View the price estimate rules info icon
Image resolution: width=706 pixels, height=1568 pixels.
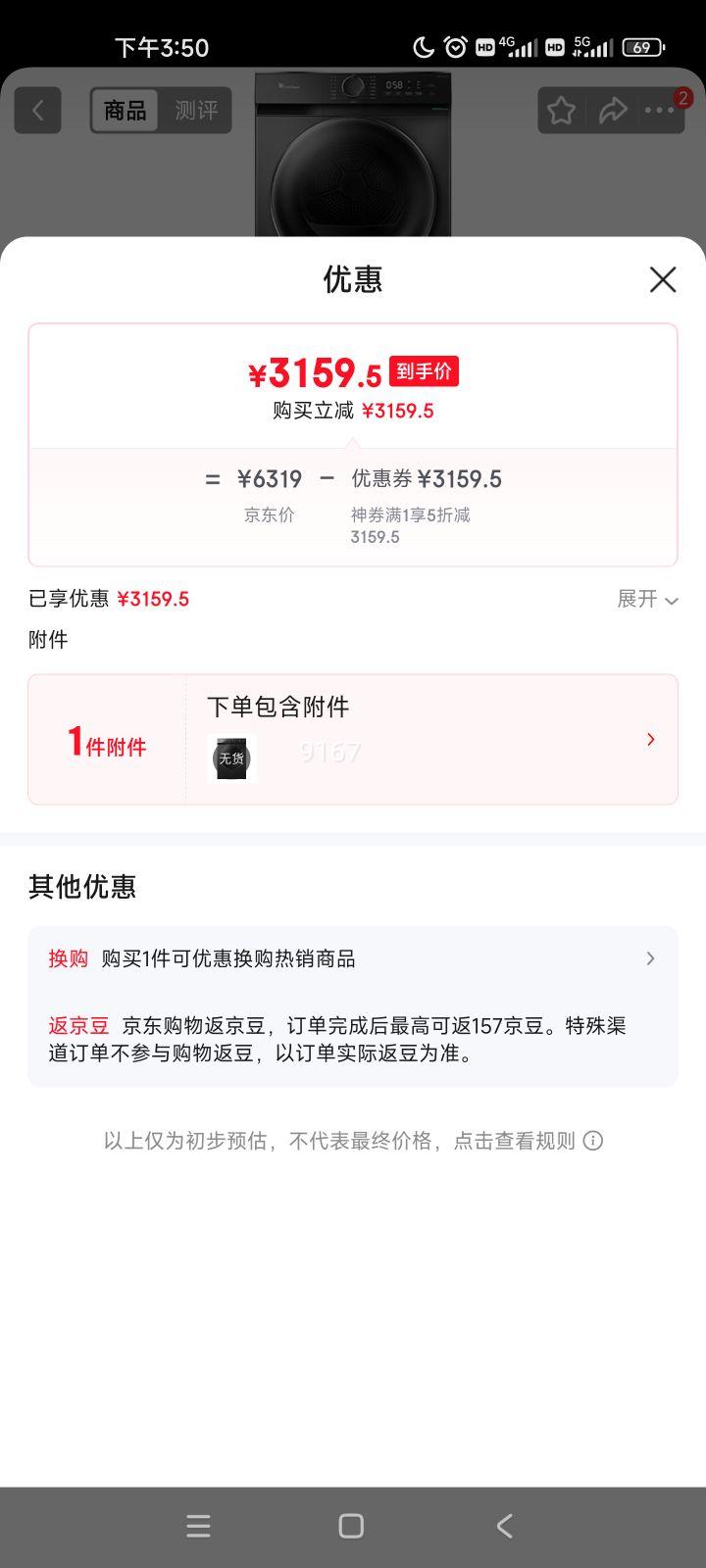click(593, 1141)
